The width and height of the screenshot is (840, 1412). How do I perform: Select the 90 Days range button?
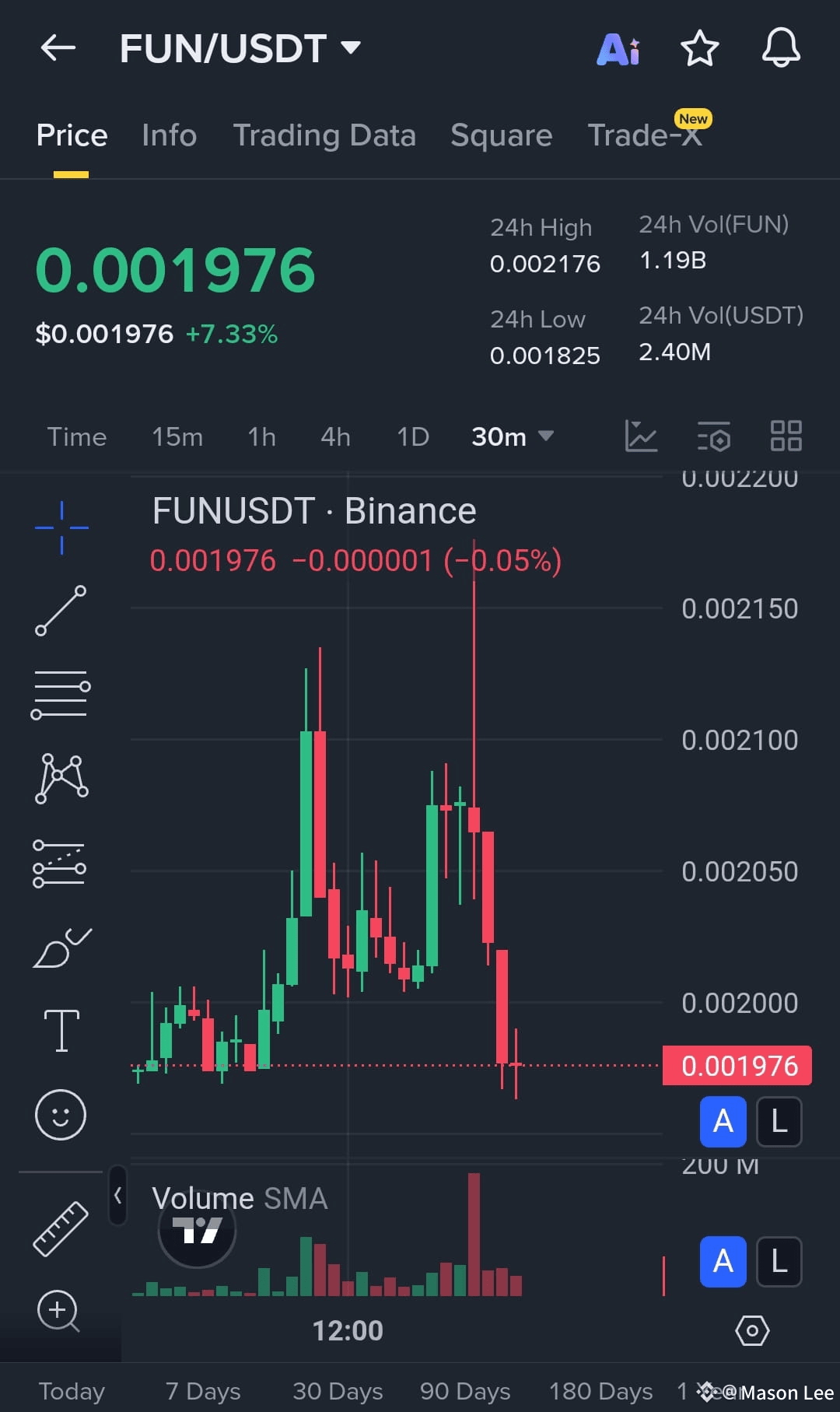point(464,1391)
